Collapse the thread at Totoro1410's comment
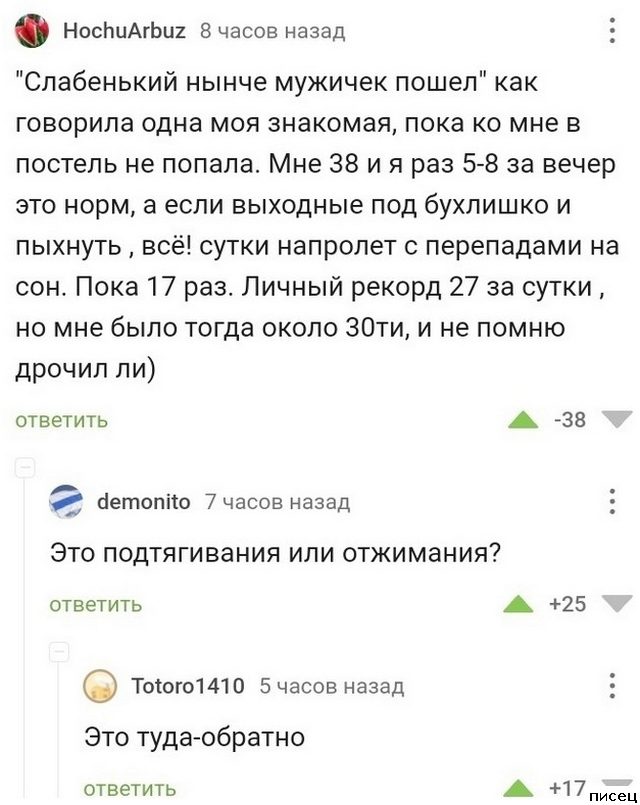This screenshot has width=640, height=805. coord(59,651)
